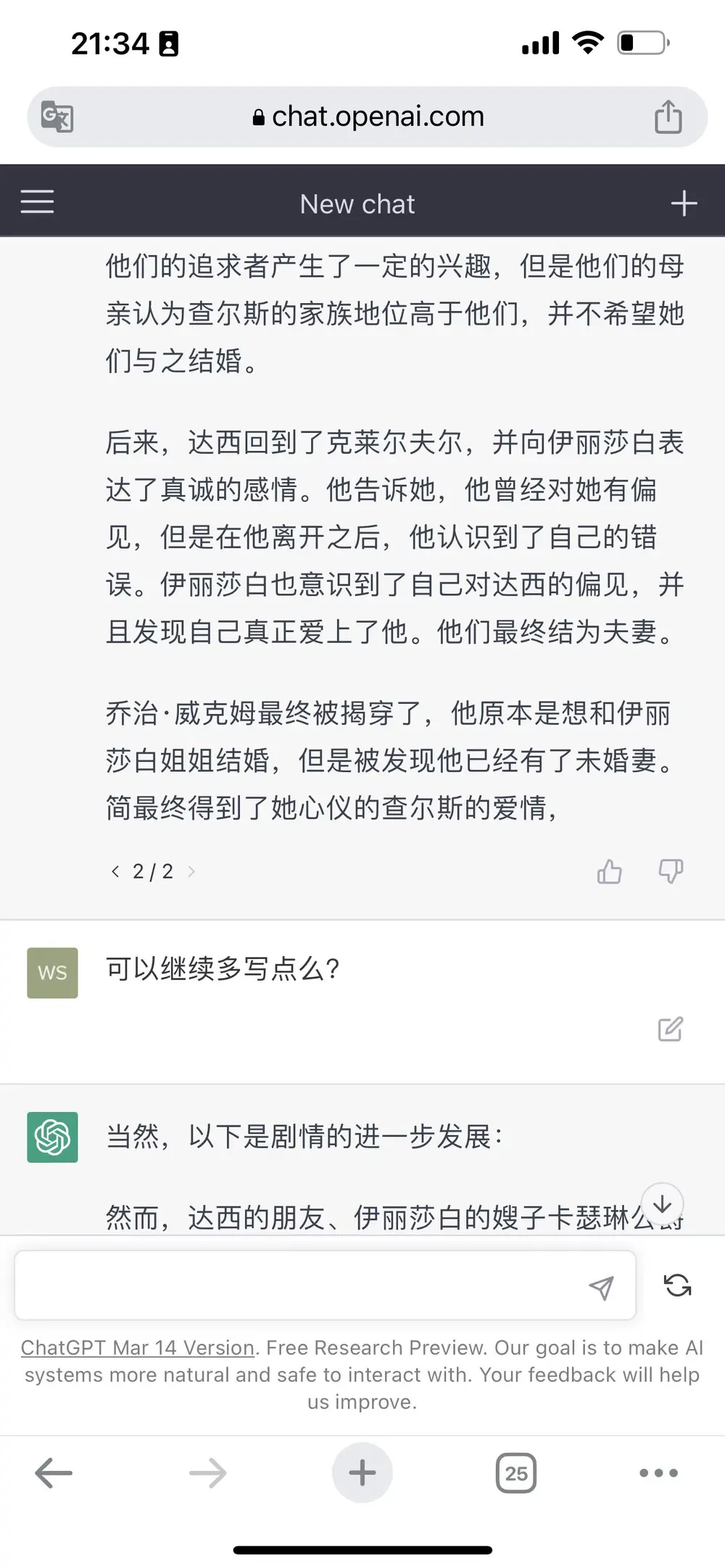The width and height of the screenshot is (725, 1568).
Task: Tap the share icon in the address bar
Action: [x=668, y=116]
